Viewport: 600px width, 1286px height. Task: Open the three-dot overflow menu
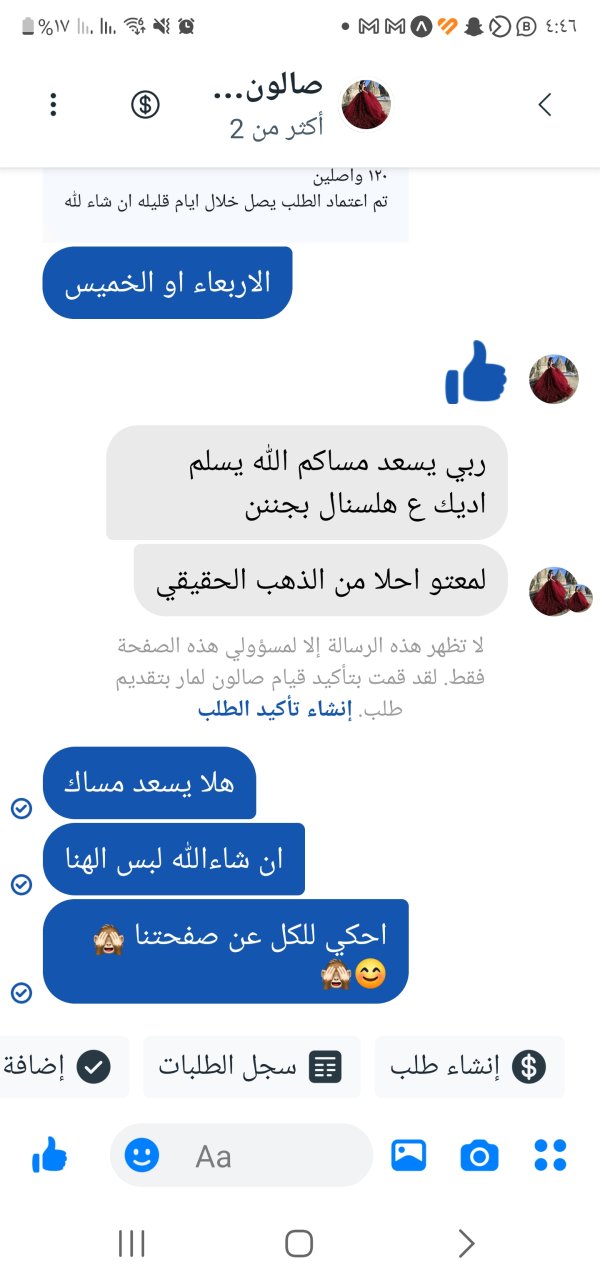[x=54, y=105]
